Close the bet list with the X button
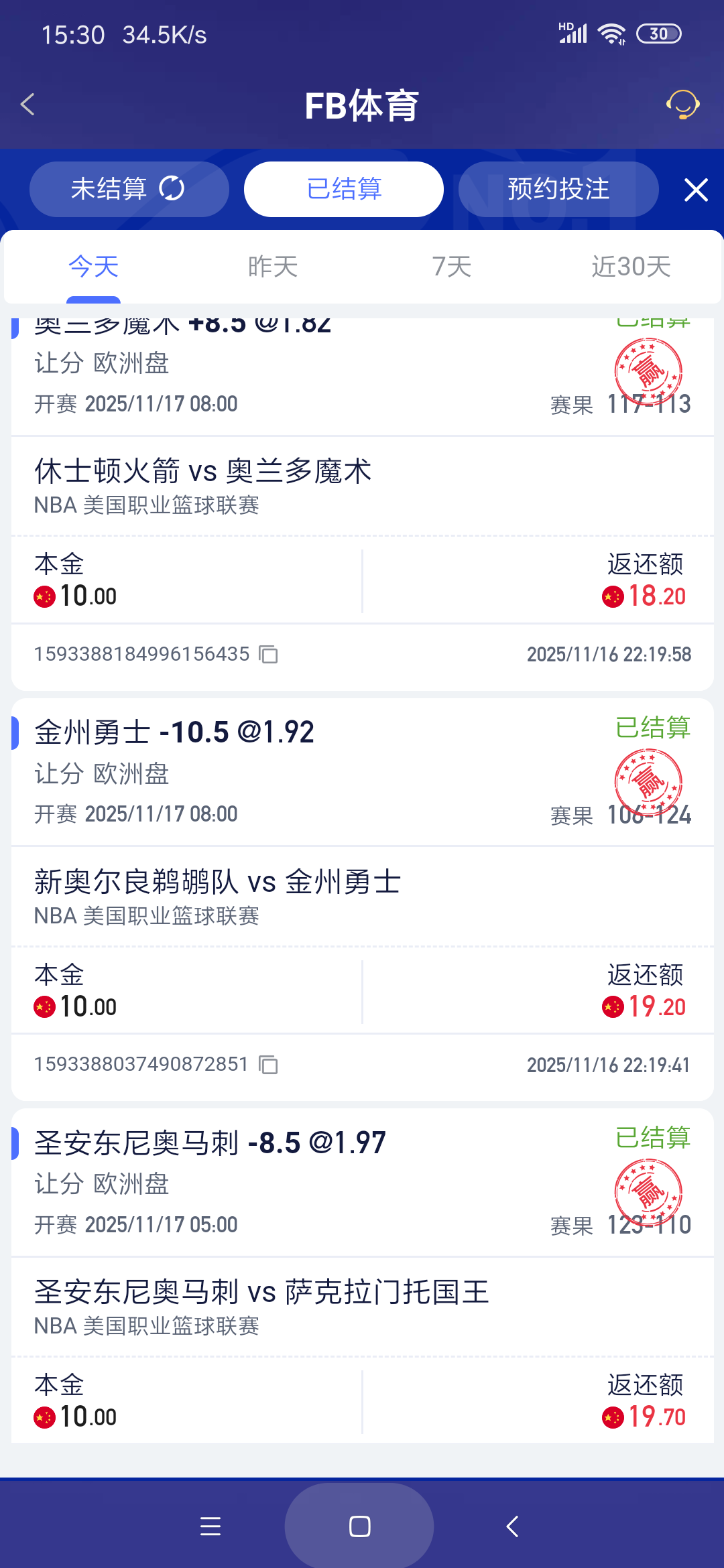This screenshot has width=724, height=1568. (x=696, y=190)
